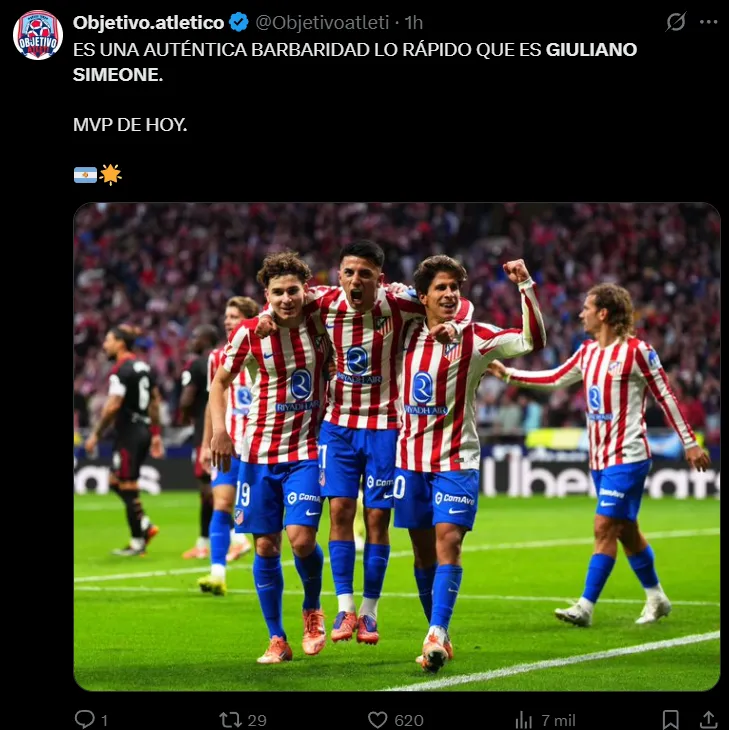The image size is (729, 730).
Task: Open the Objetivo.atletico account name link
Action: 148,21
